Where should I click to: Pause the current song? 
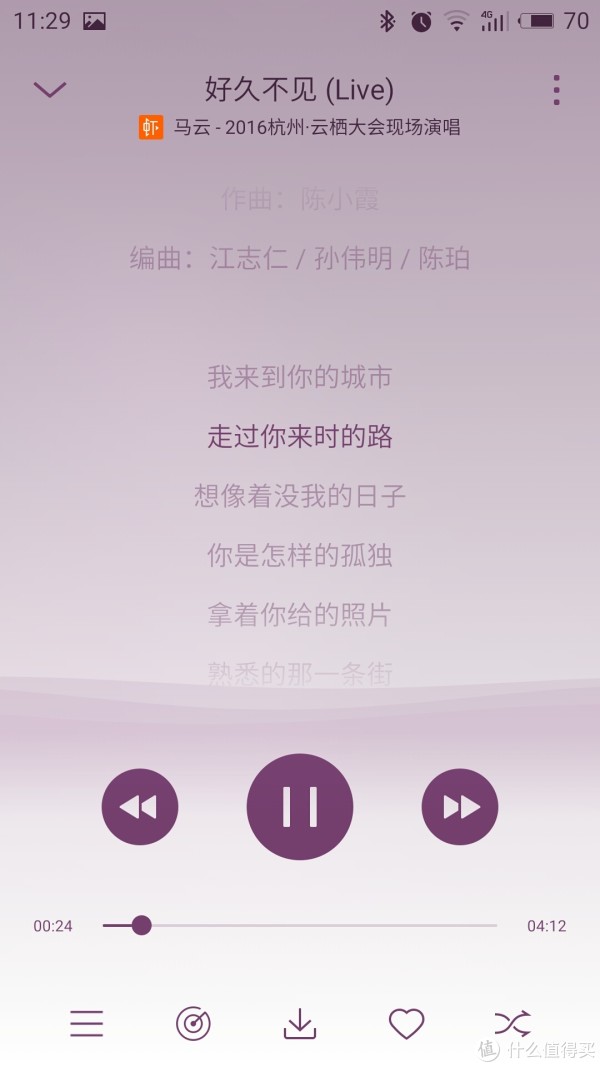pos(300,806)
